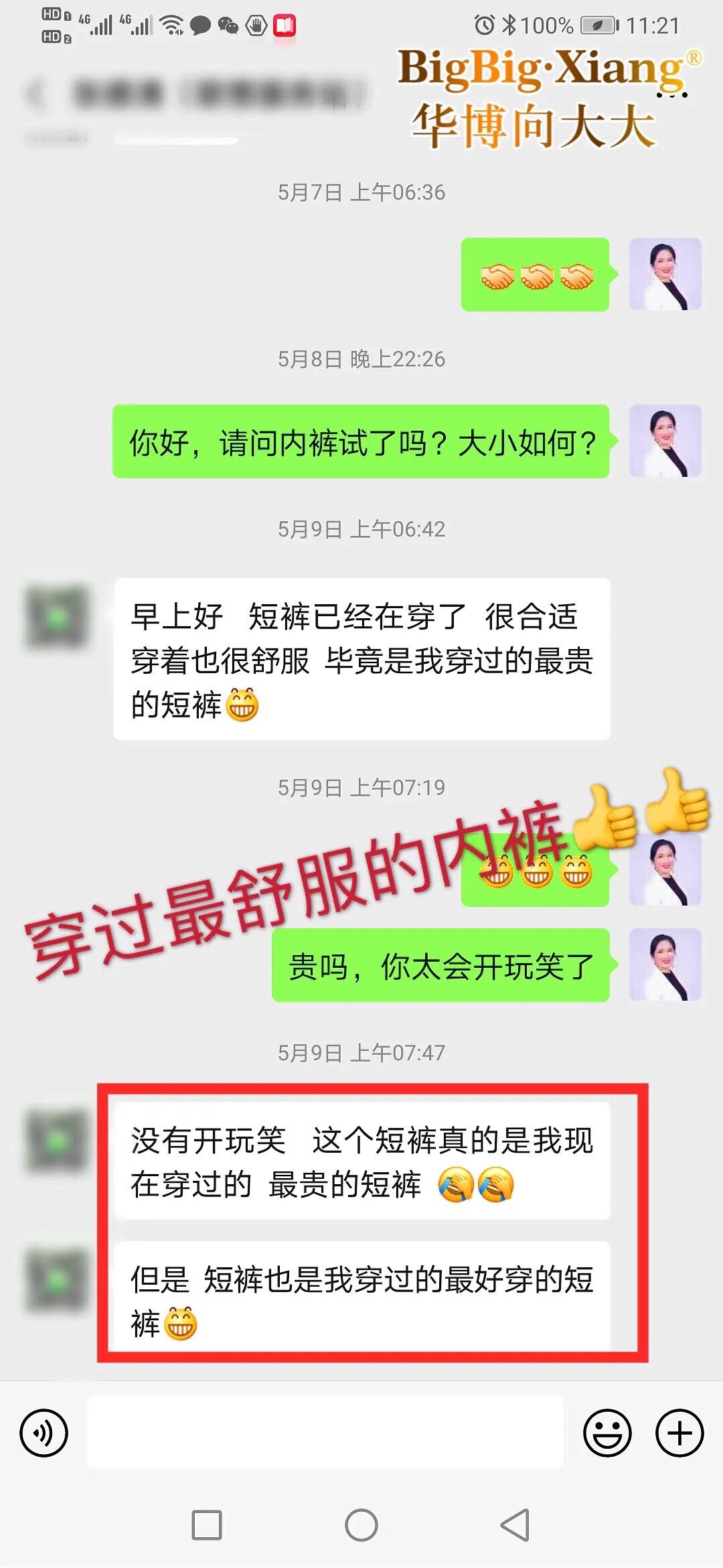Open the emoji sticker panel
The image size is (723, 1568).
coord(607,1433)
